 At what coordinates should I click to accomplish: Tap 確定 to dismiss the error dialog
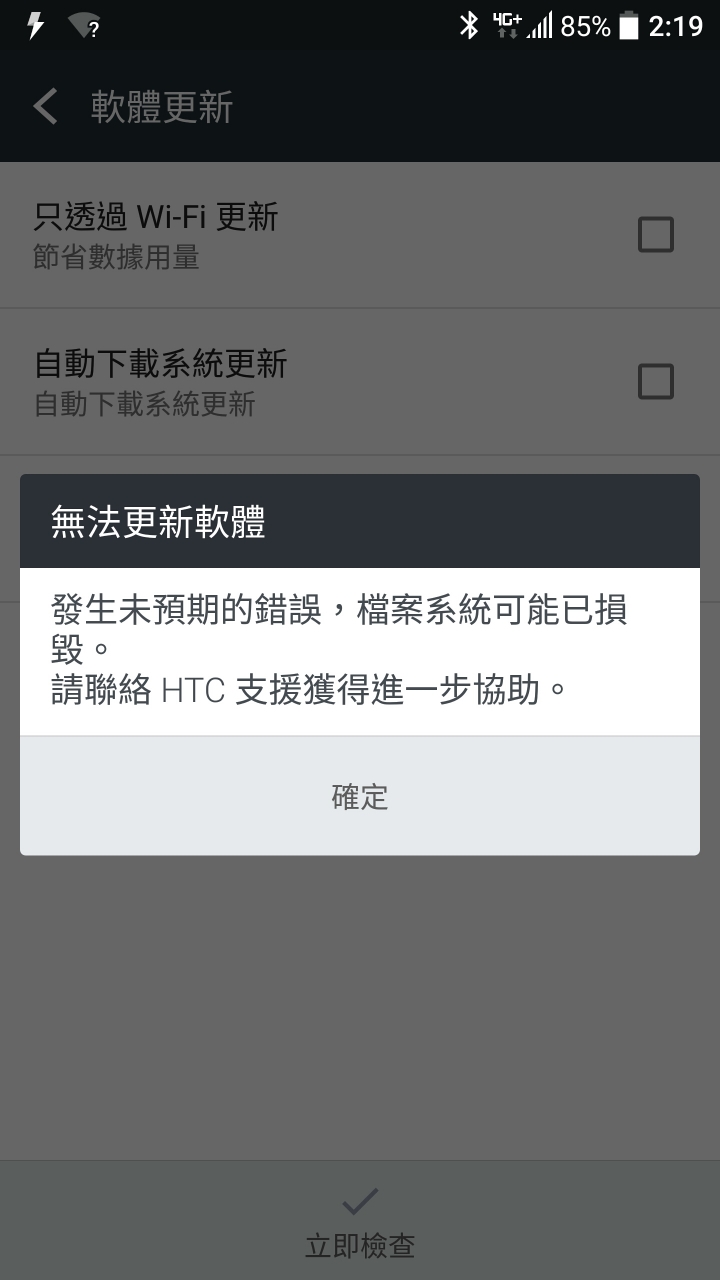point(360,797)
